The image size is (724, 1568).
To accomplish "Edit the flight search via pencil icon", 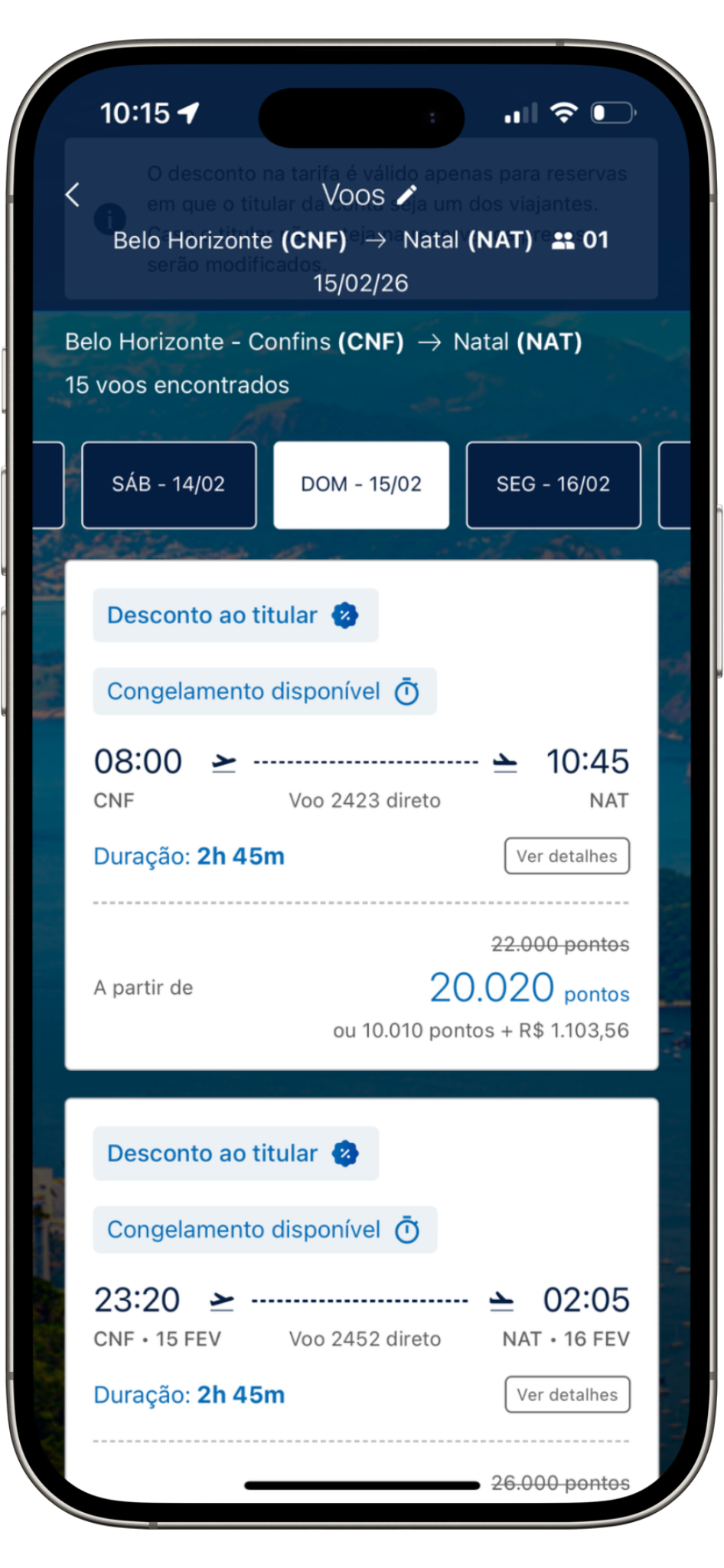I will (x=407, y=195).
